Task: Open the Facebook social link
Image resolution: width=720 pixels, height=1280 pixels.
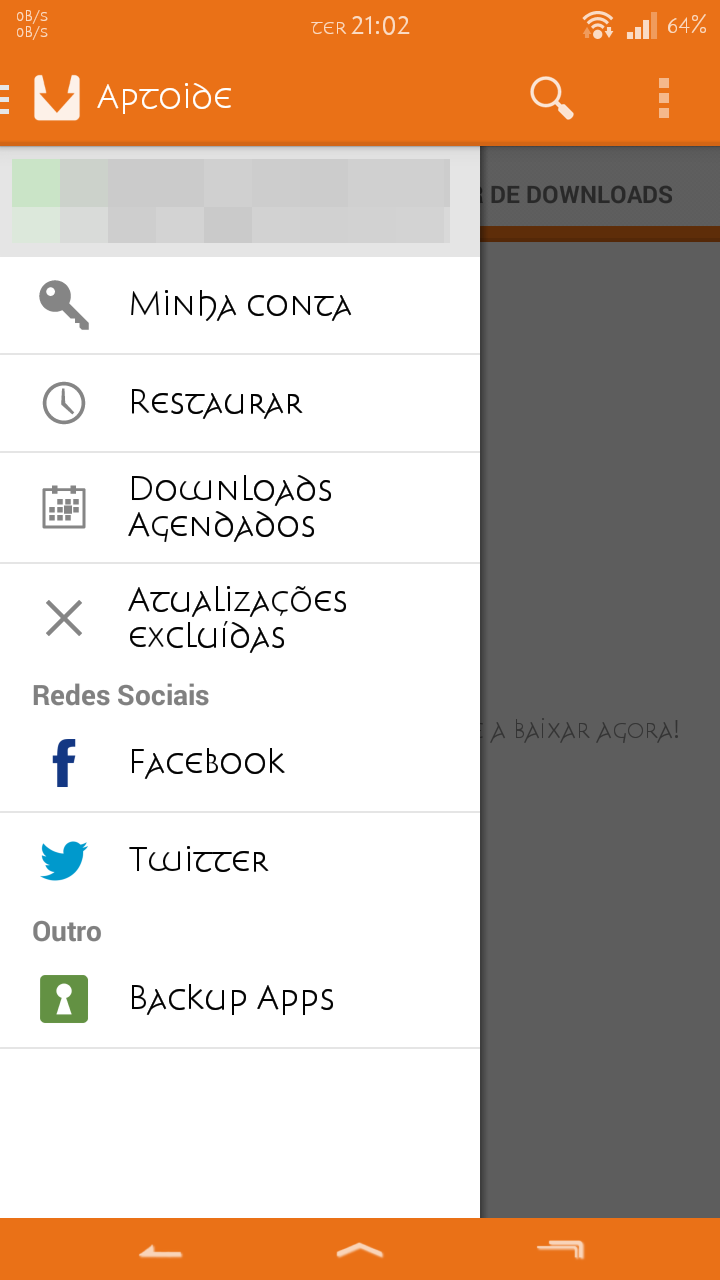Action: click(x=240, y=764)
